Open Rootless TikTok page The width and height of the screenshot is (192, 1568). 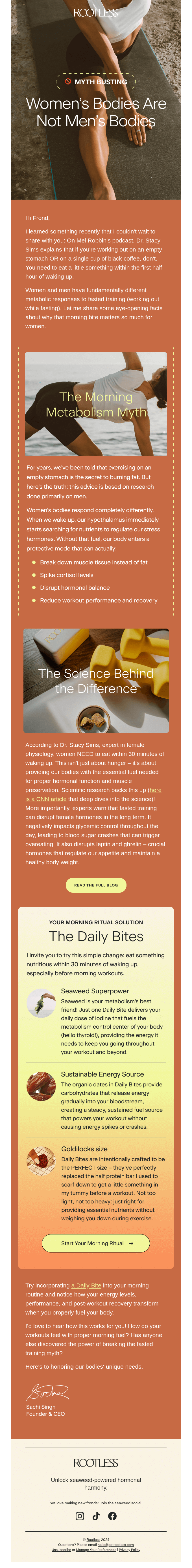(x=96, y=1516)
